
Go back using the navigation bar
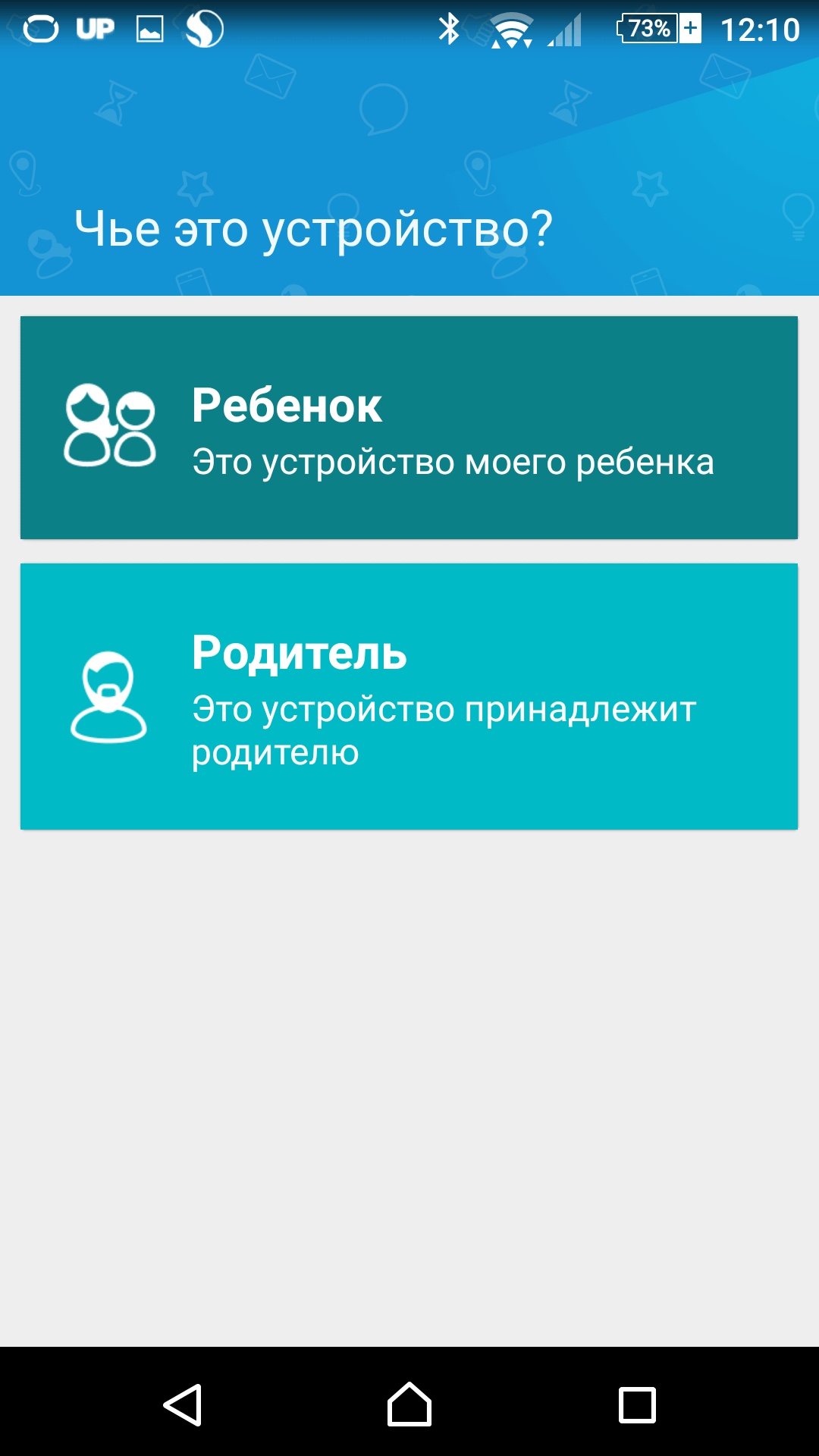coord(183,1405)
